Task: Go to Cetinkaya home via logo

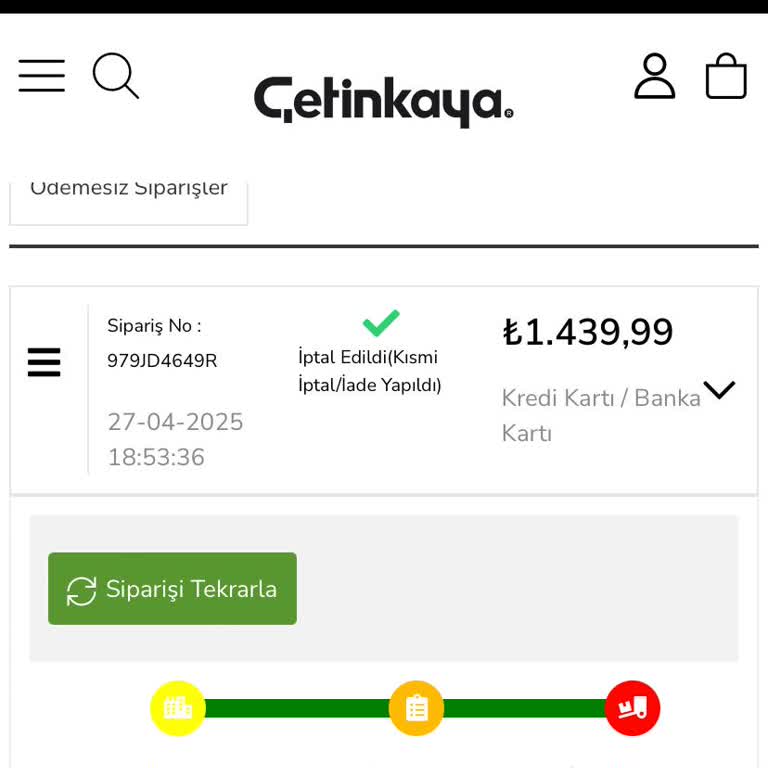Action: (383, 100)
